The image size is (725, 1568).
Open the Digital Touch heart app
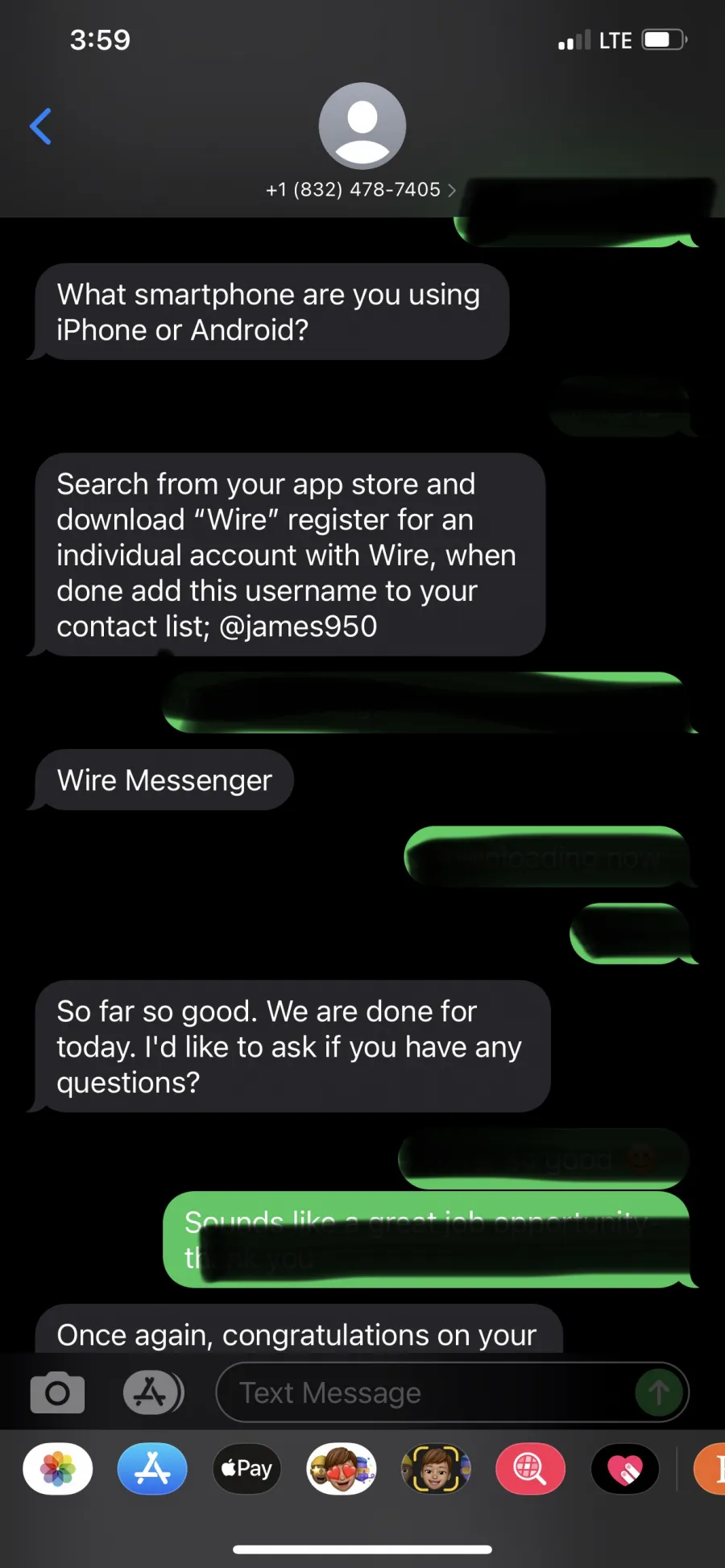[x=625, y=1468]
